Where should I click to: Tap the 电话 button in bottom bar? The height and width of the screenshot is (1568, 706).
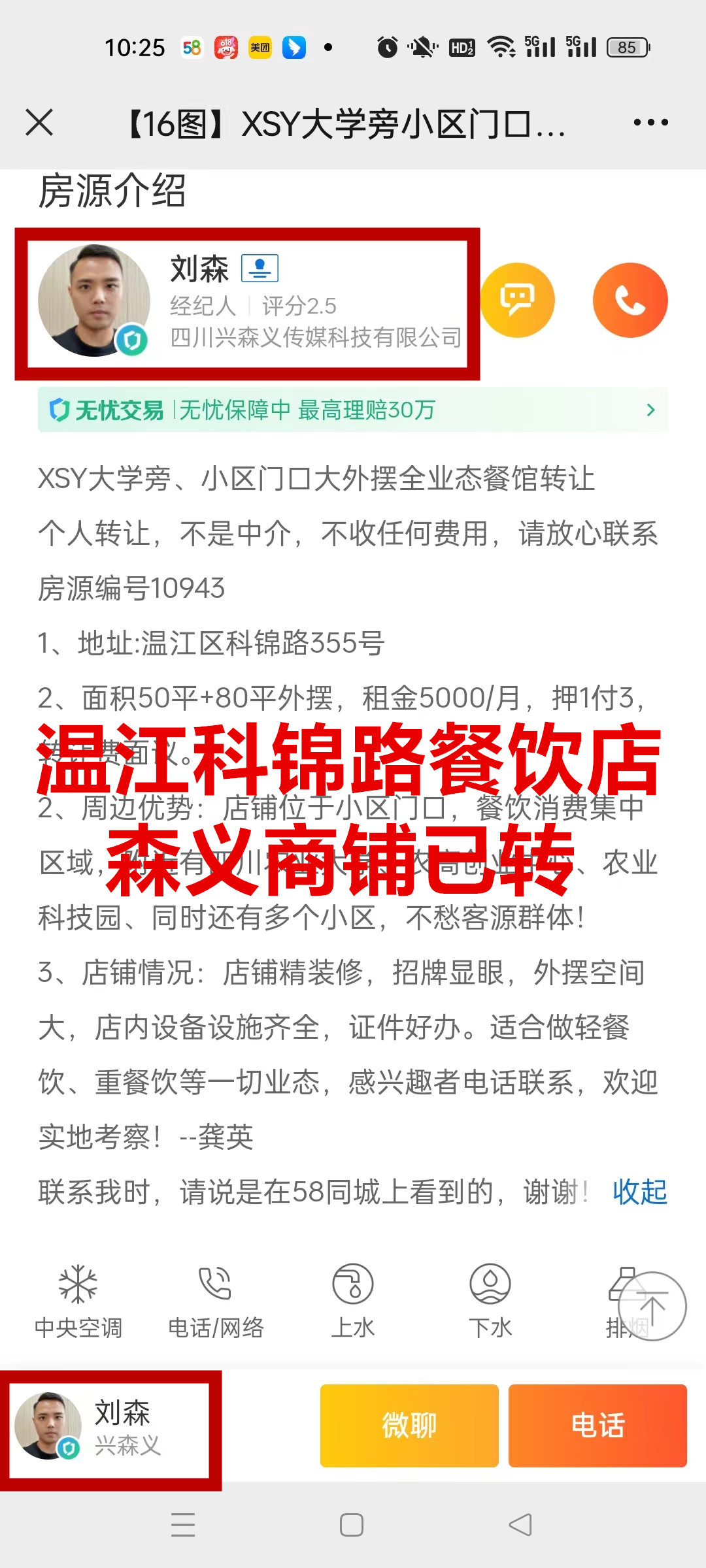tap(597, 1426)
